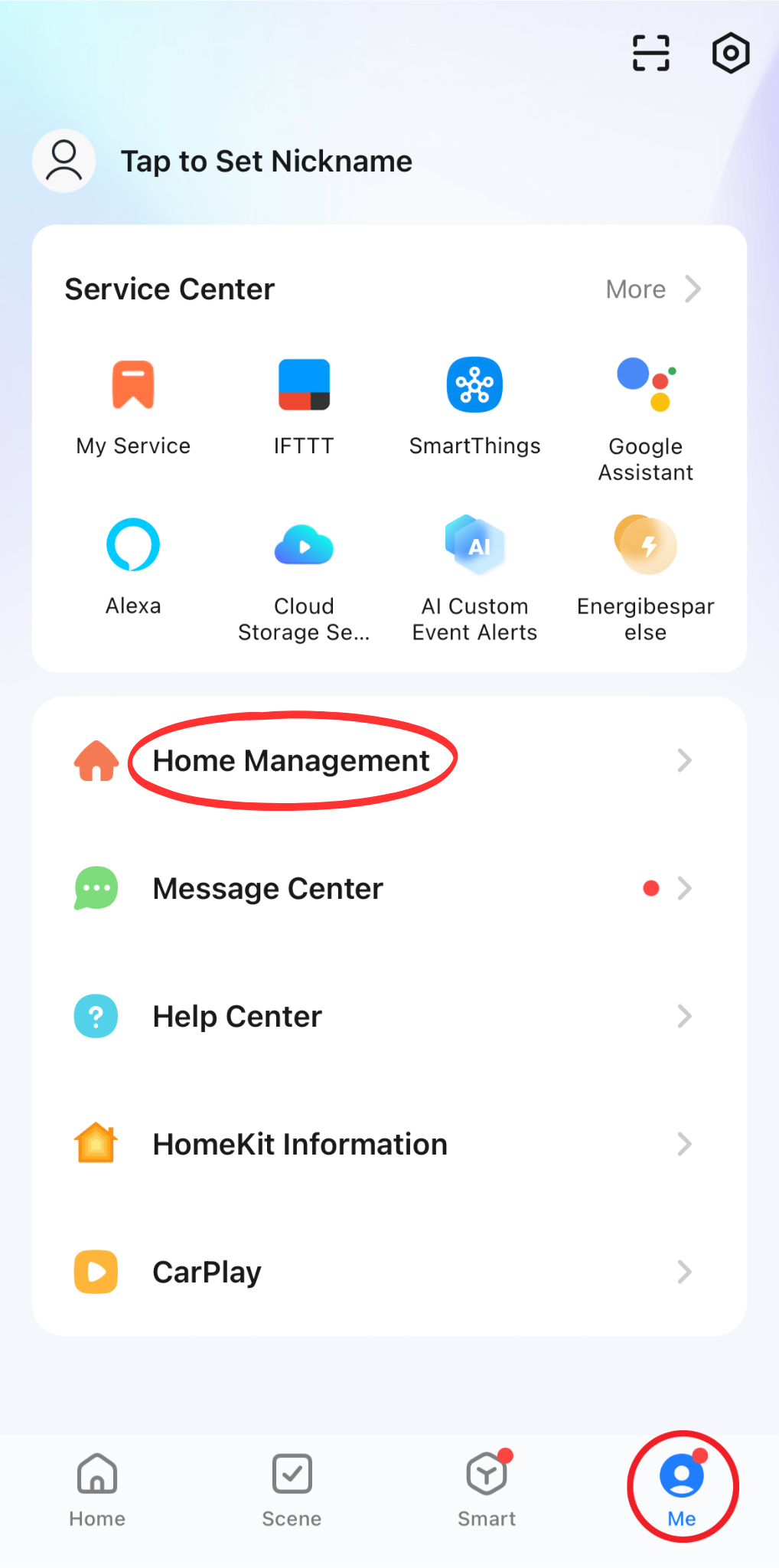Open the settings gear icon
This screenshot has height=1568, width=779.
tap(730, 54)
